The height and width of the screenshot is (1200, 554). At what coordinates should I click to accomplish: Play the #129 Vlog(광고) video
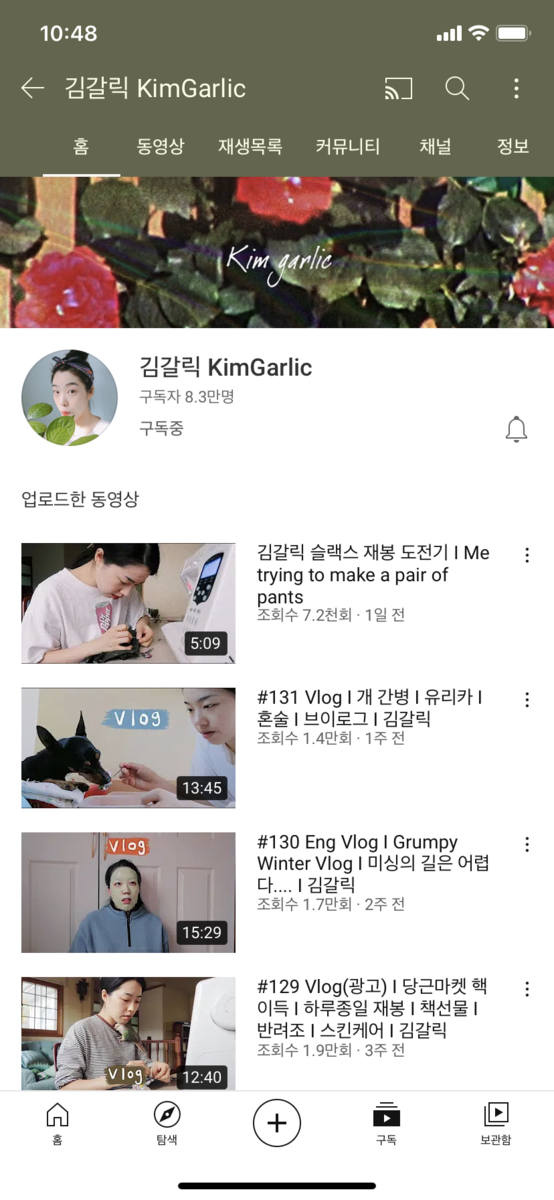click(x=128, y=1033)
